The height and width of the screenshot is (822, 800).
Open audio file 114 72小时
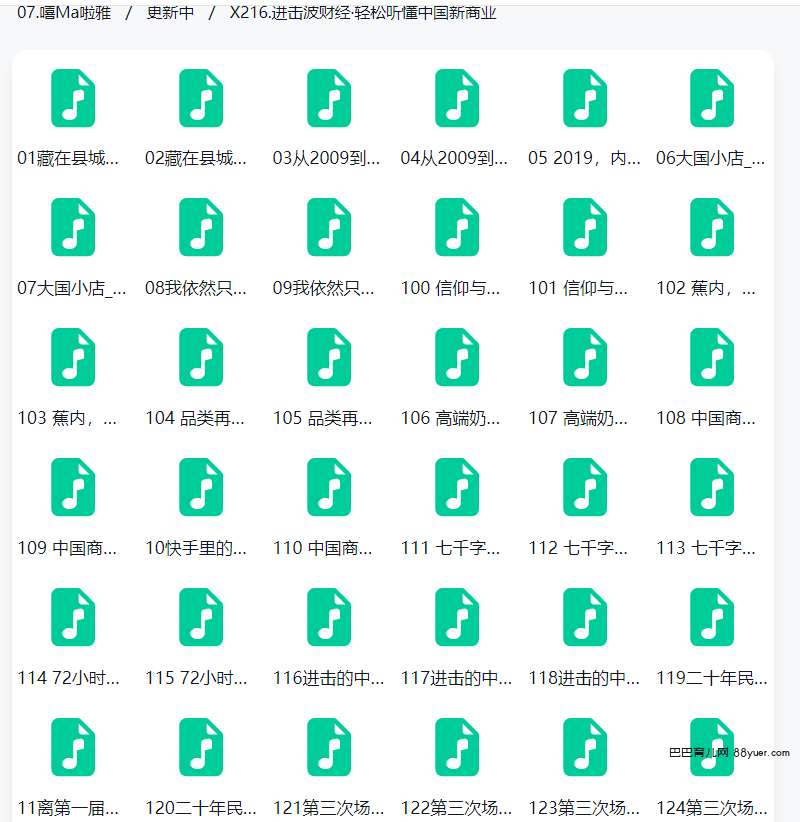[x=73, y=618]
